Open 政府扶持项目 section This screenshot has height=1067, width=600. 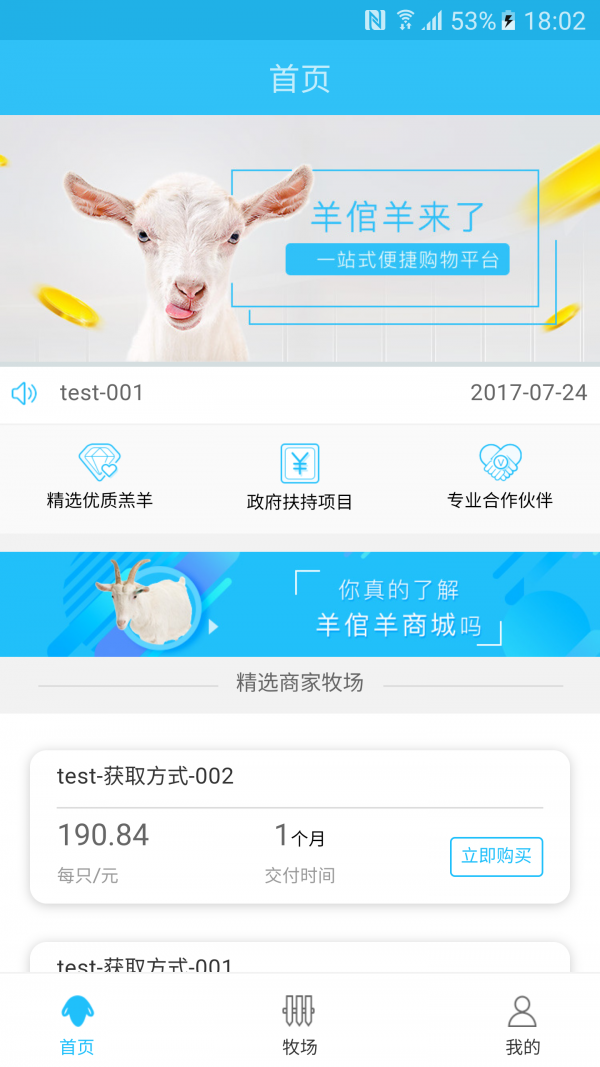click(300, 478)
